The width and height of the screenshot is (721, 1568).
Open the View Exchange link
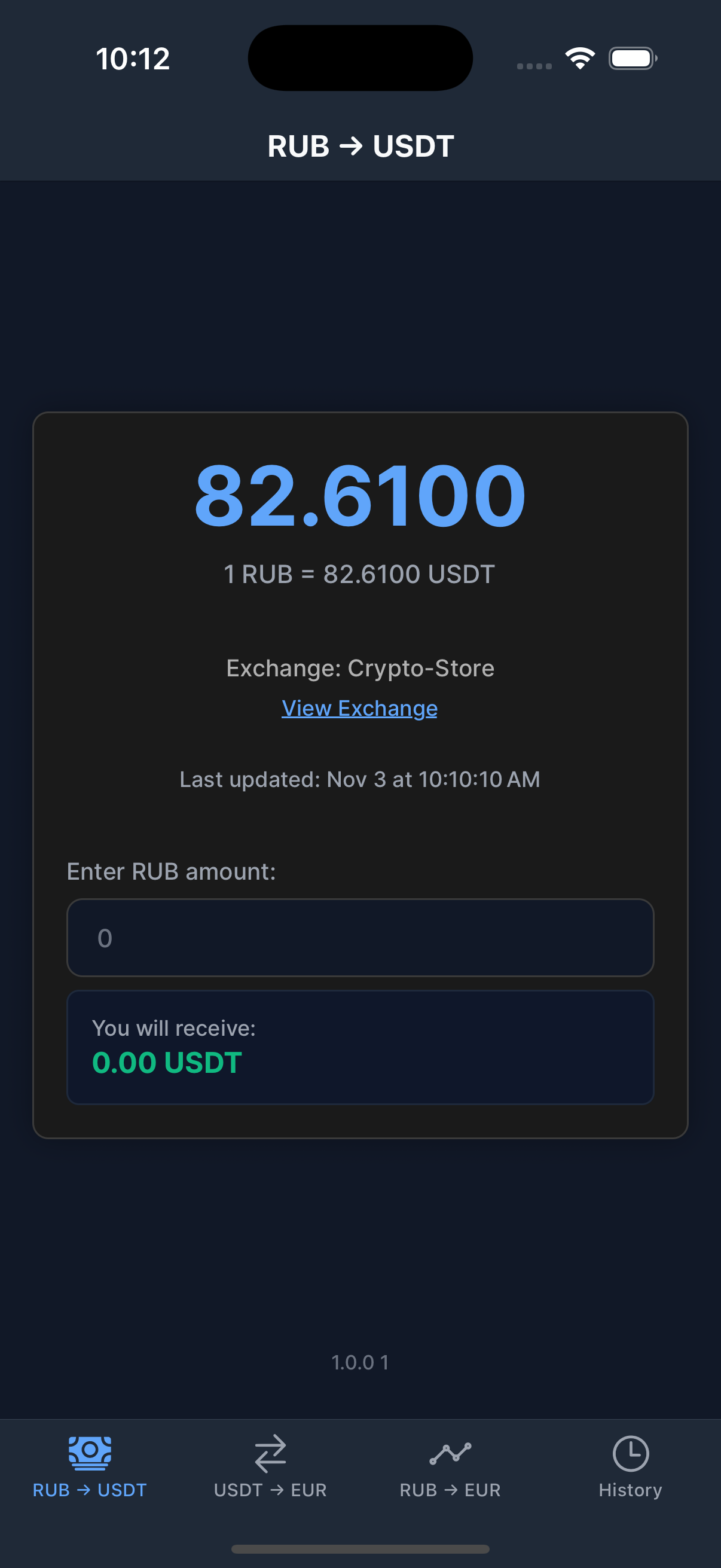(x=359, y=708)
